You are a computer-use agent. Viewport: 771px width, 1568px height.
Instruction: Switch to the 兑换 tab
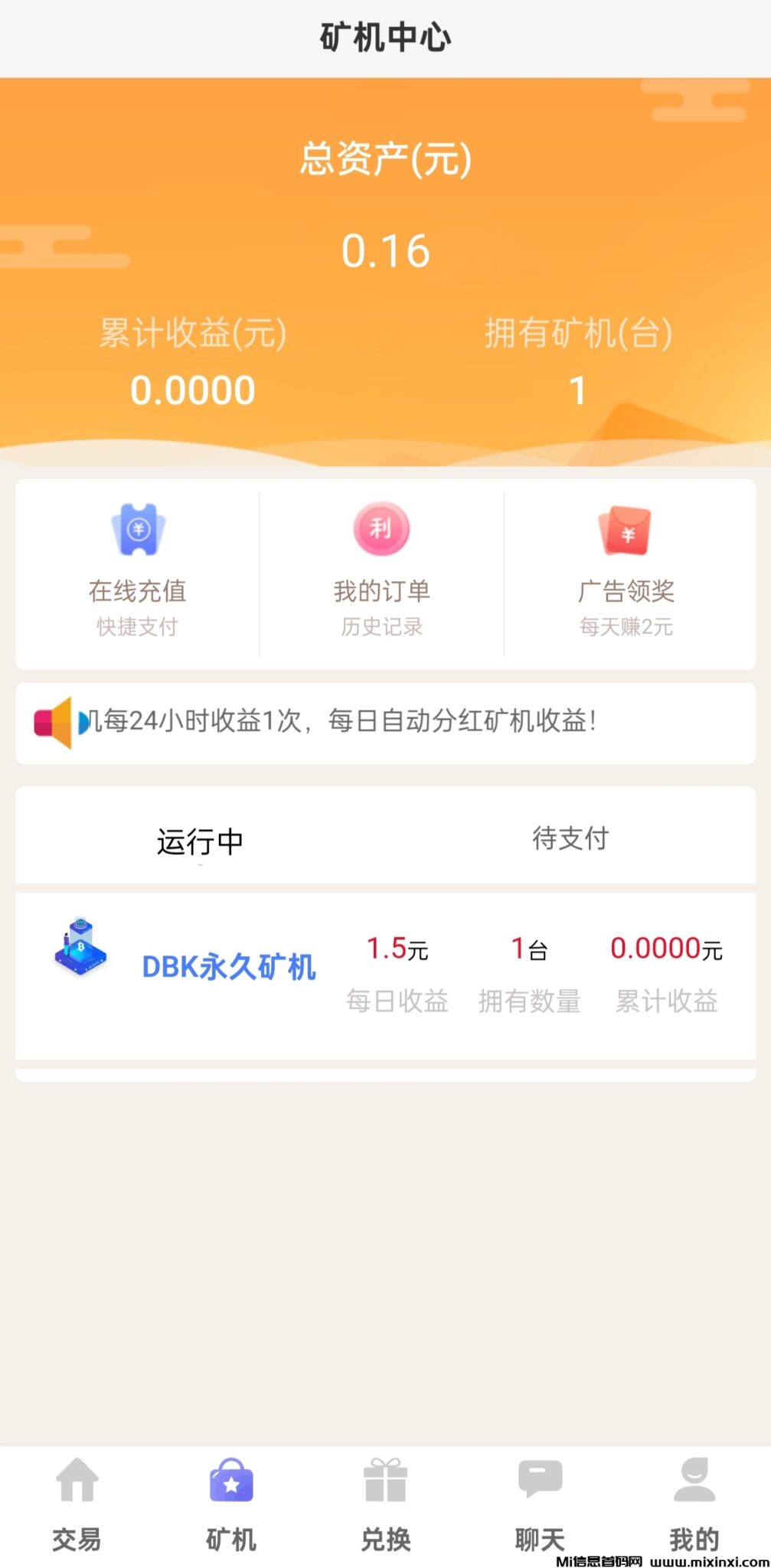(x=386, y=1503)
